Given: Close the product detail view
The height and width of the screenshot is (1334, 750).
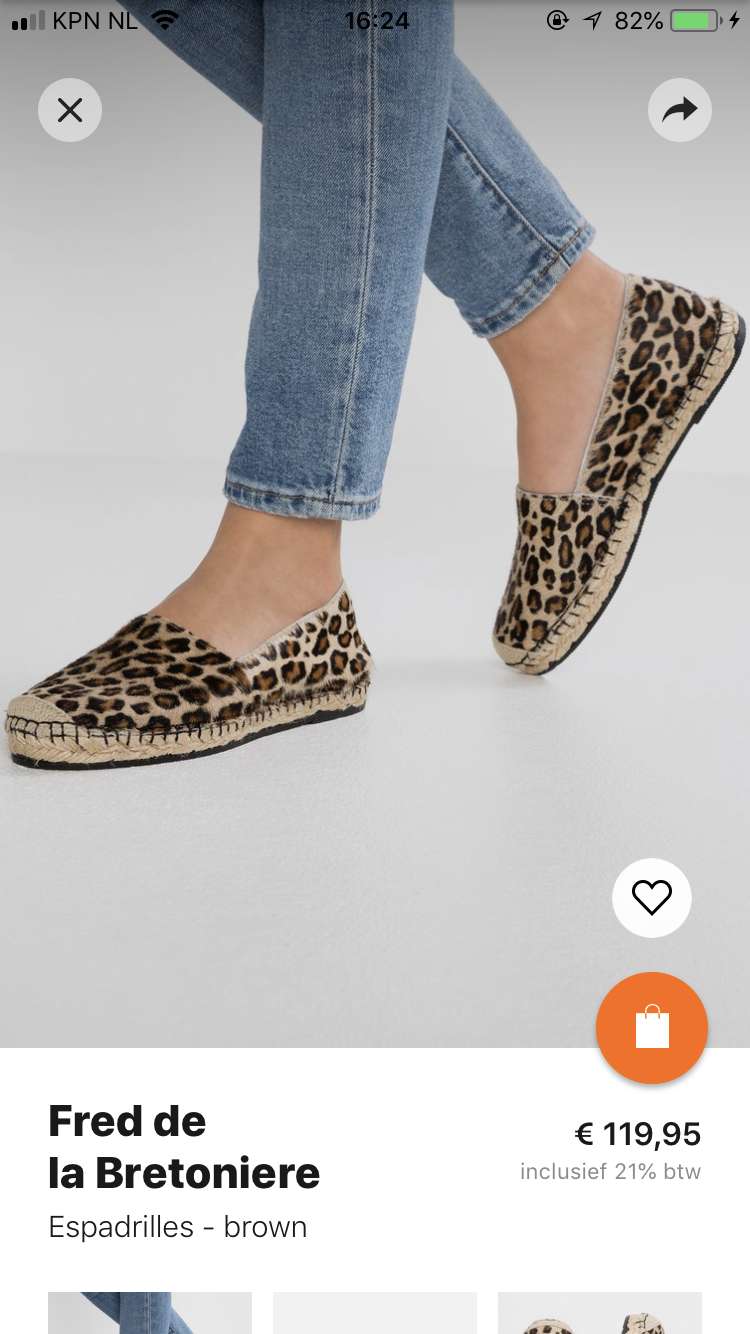Looking at the screenshot, I should [70, 110].
